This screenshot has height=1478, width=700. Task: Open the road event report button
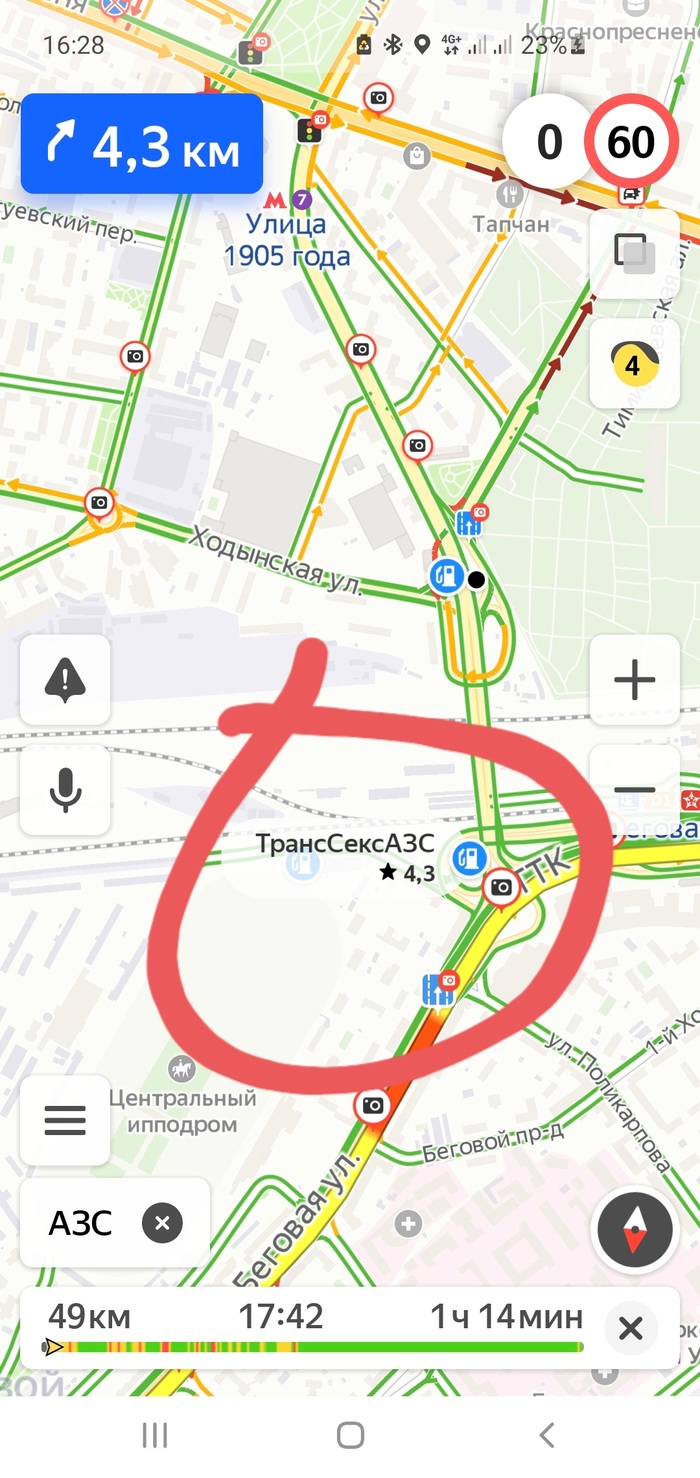65,680
